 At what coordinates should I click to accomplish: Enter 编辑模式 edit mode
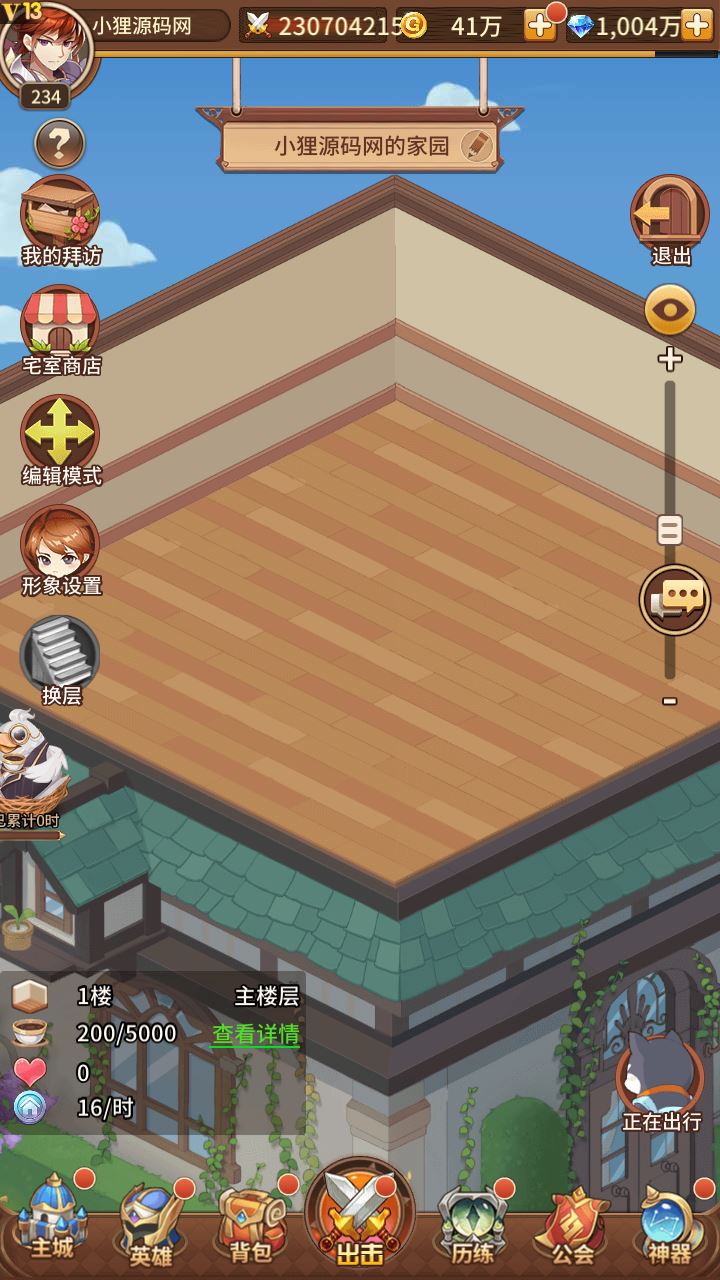pos(61,438)
